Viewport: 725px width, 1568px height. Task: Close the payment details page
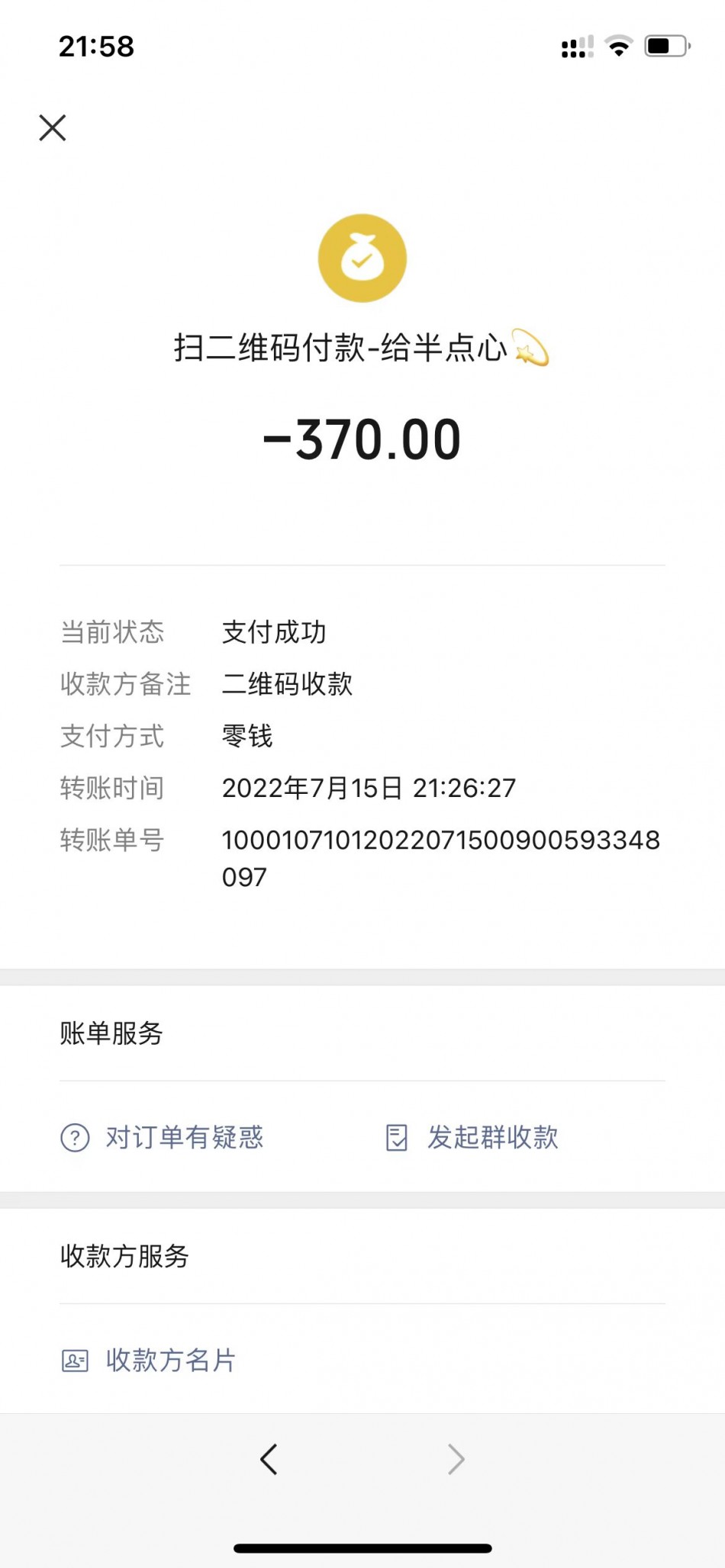53,128
